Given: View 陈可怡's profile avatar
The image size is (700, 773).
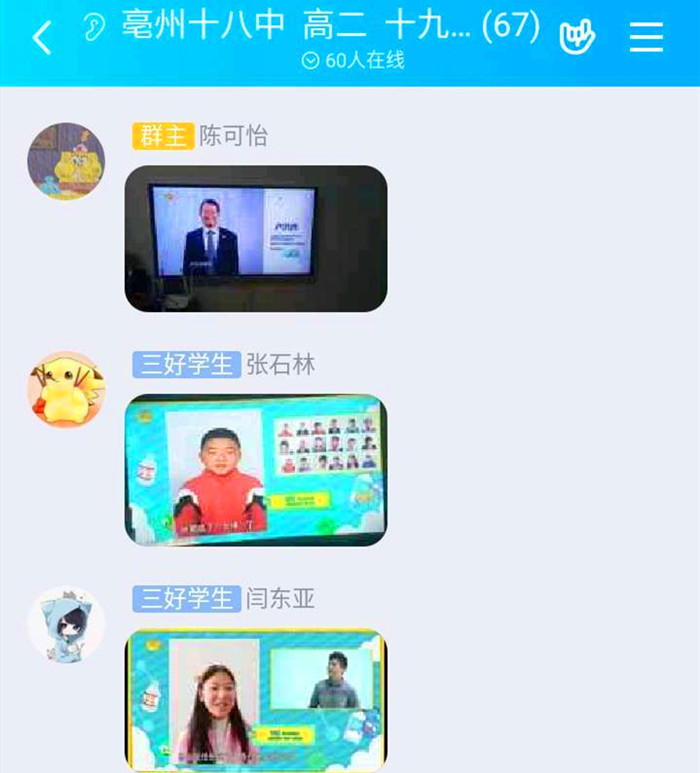Looking at the screenshot, I should [66, 162].
